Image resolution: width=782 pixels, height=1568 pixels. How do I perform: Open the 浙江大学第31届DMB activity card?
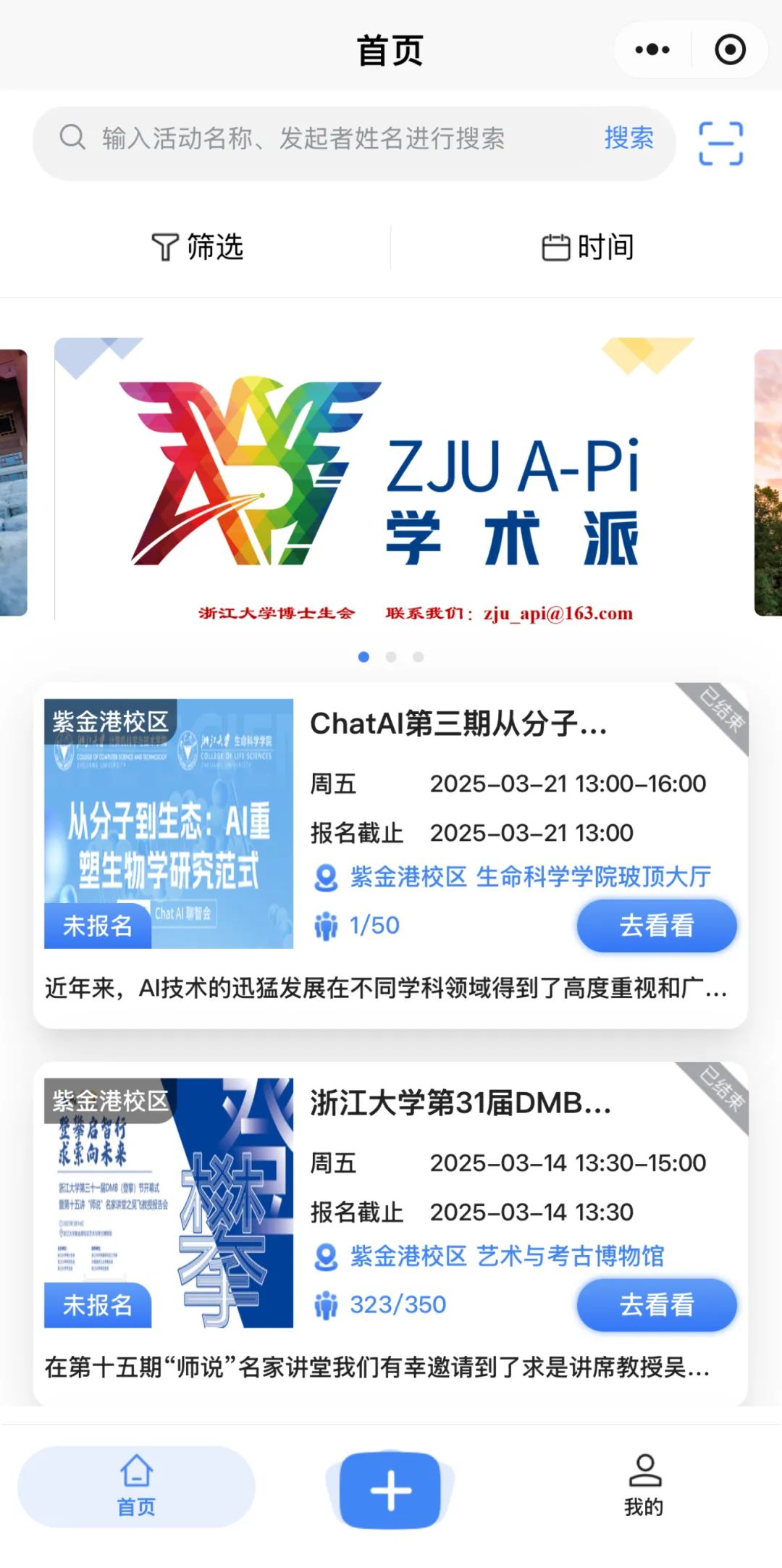click(461, 1104)
